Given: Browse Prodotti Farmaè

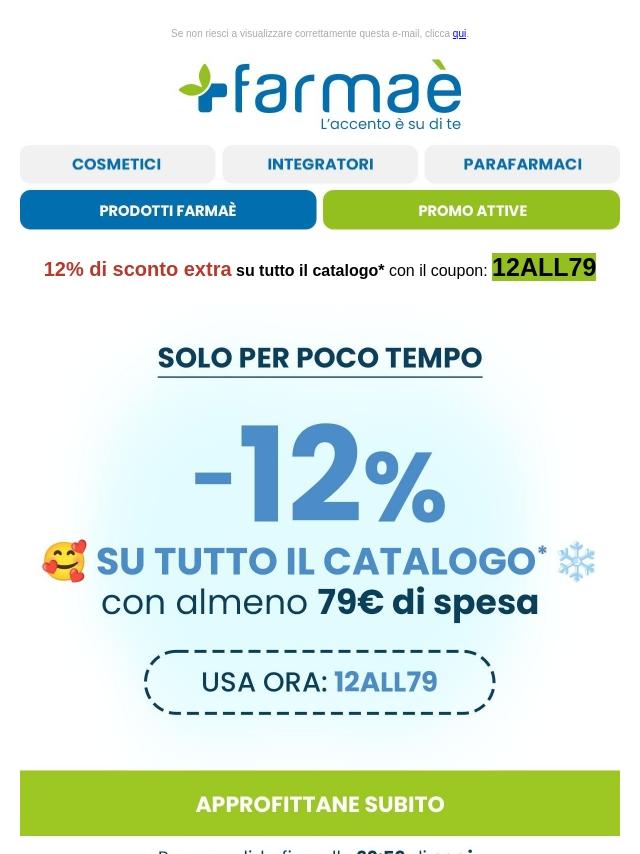Looking at the screenshot, I should [x=168, y=210].
